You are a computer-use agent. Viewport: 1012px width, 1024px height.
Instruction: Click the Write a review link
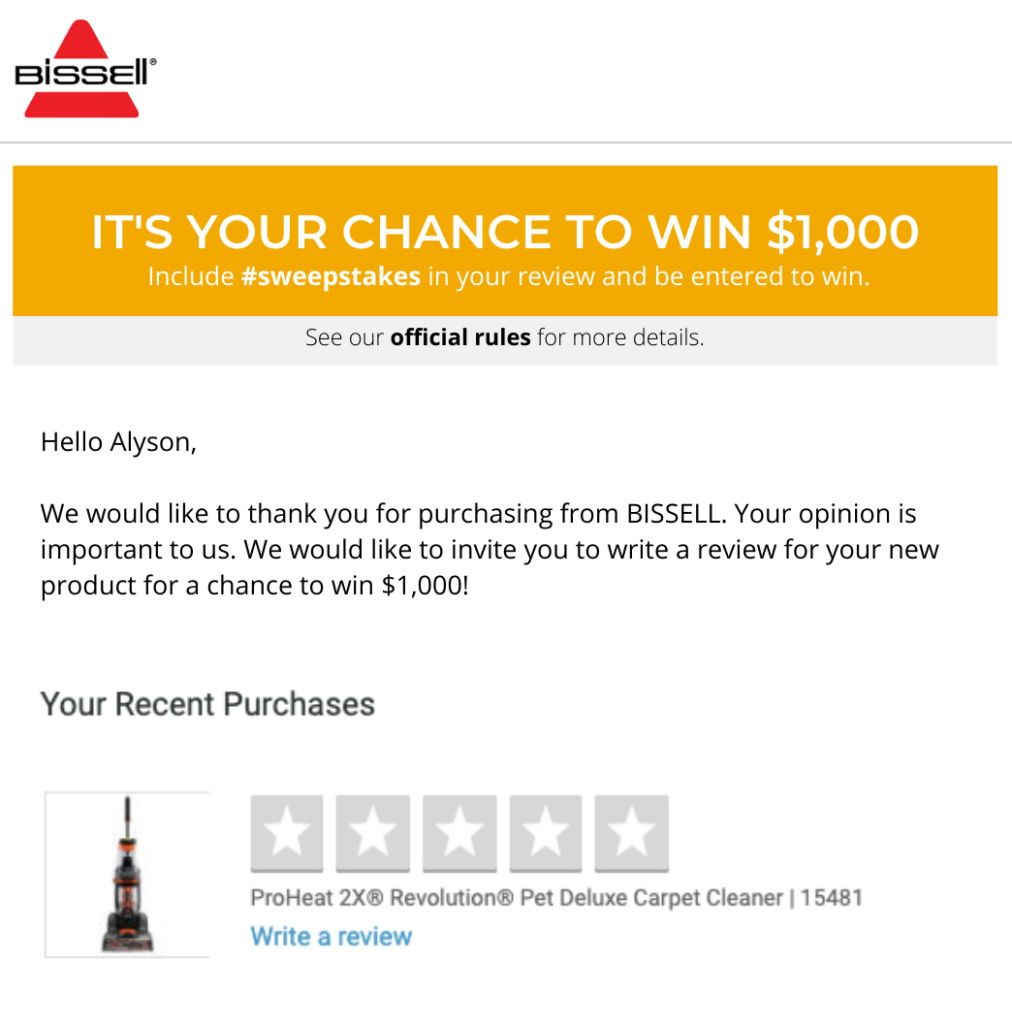click(331, 936)
